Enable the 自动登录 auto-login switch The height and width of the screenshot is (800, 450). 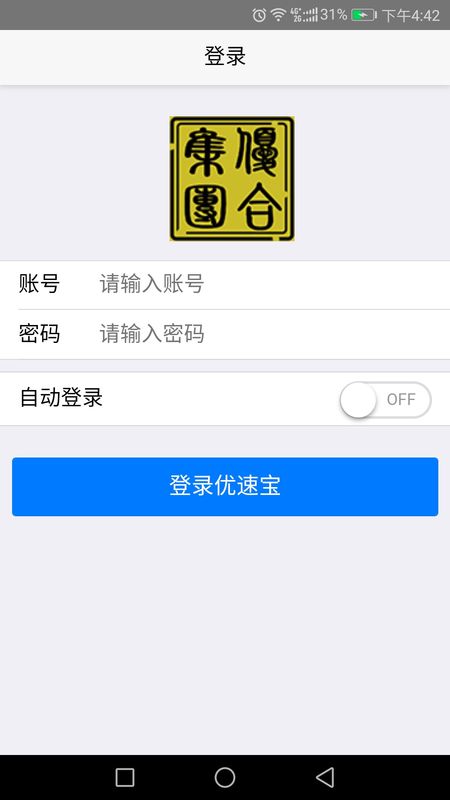[385, 399]
